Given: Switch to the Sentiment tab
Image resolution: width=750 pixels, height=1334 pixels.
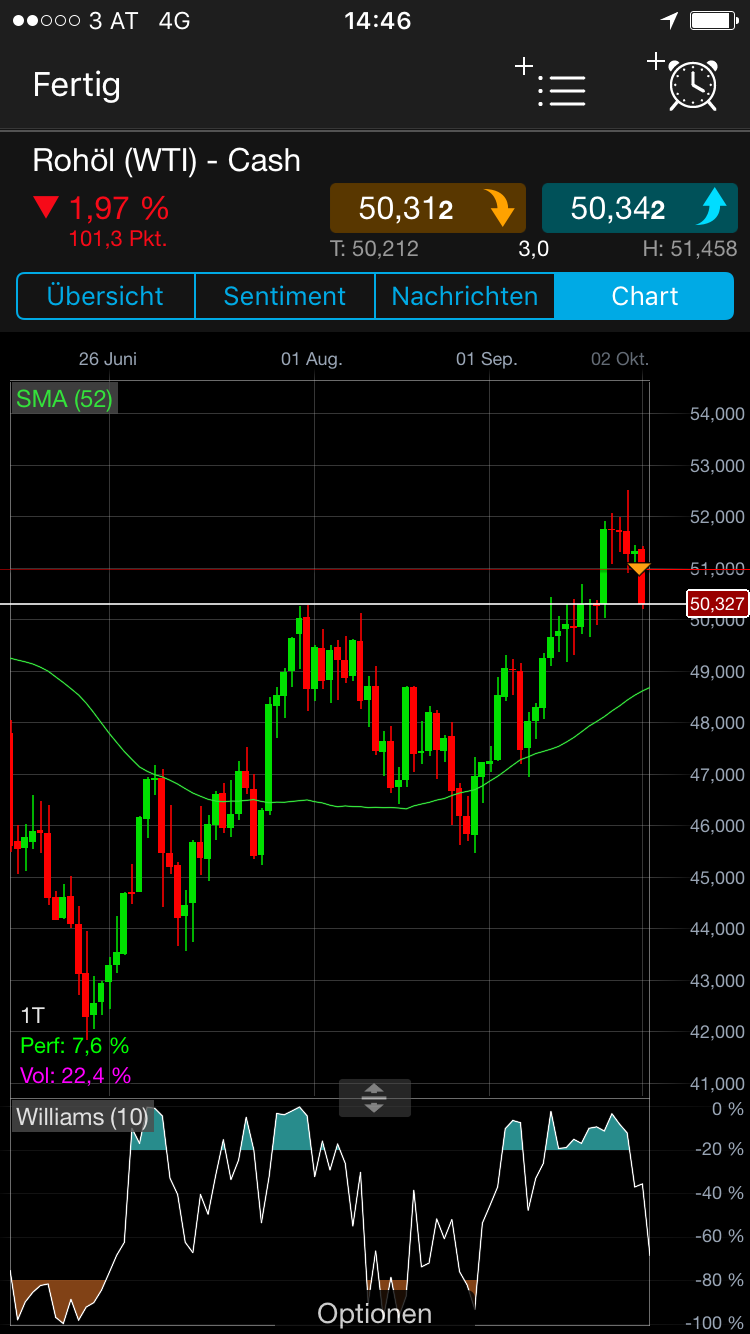Looking at the screenshot, I should tap(284, 296).
